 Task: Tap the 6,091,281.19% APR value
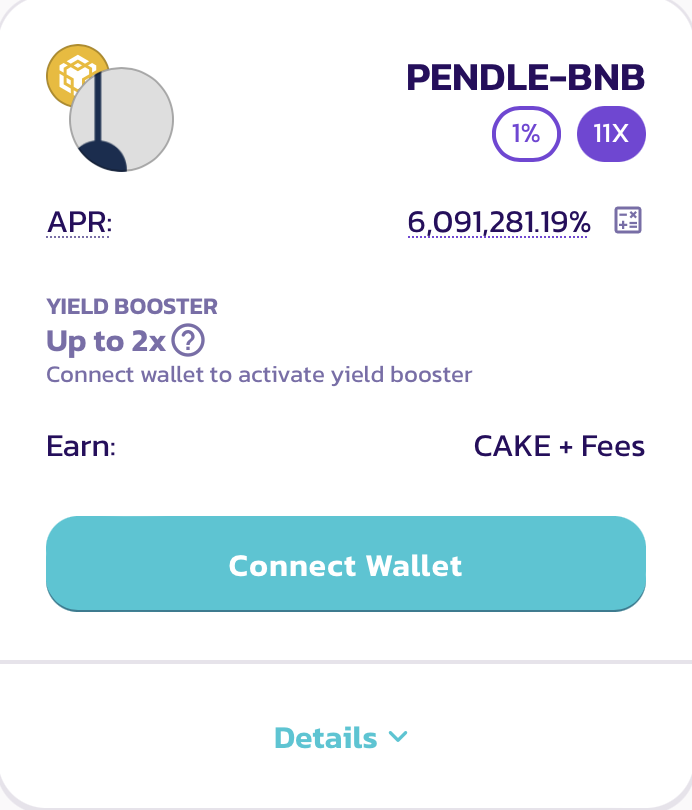(x=499, y=222)
